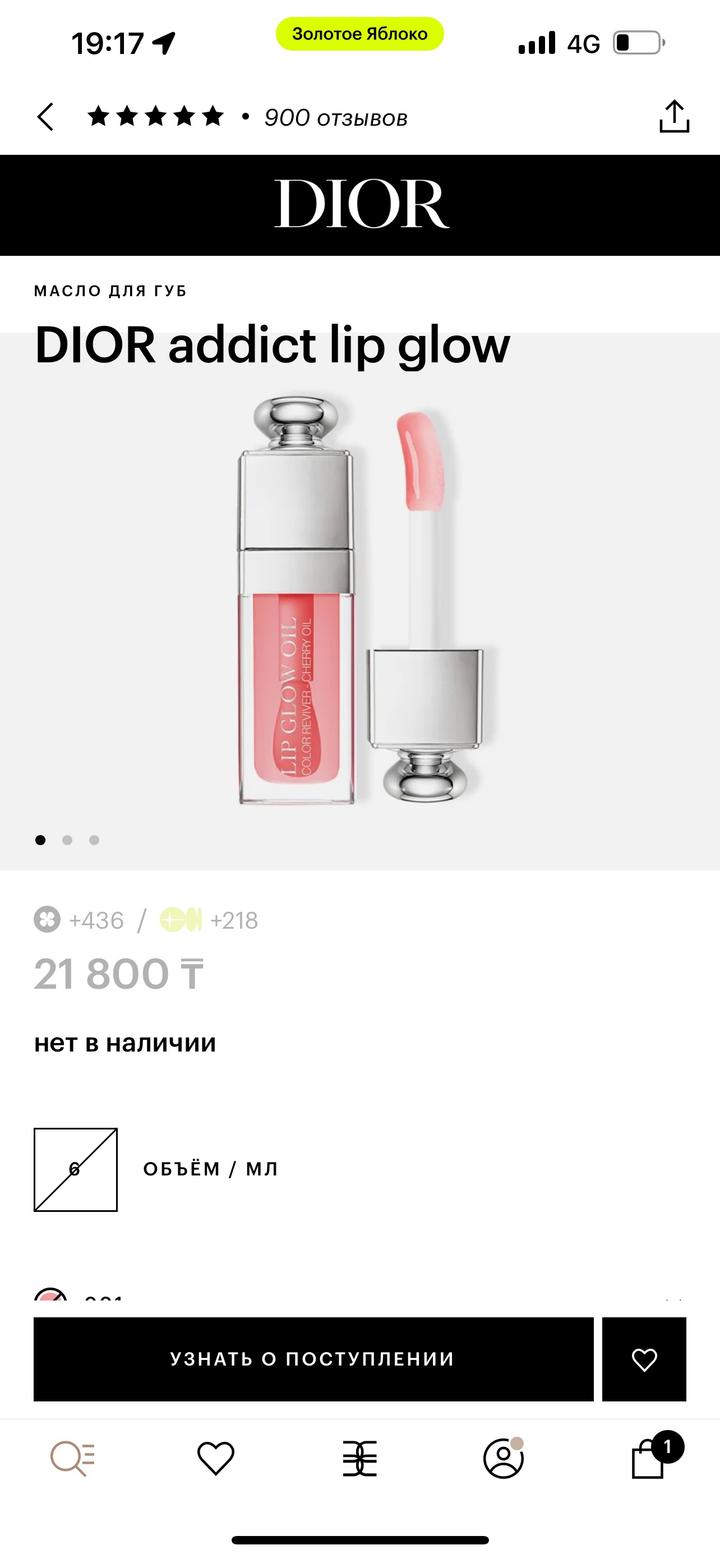The image size is (720, 1558).
Task: Open search tab in bottom navigation
Action: pyautogui.click(x=72, y=1459)
